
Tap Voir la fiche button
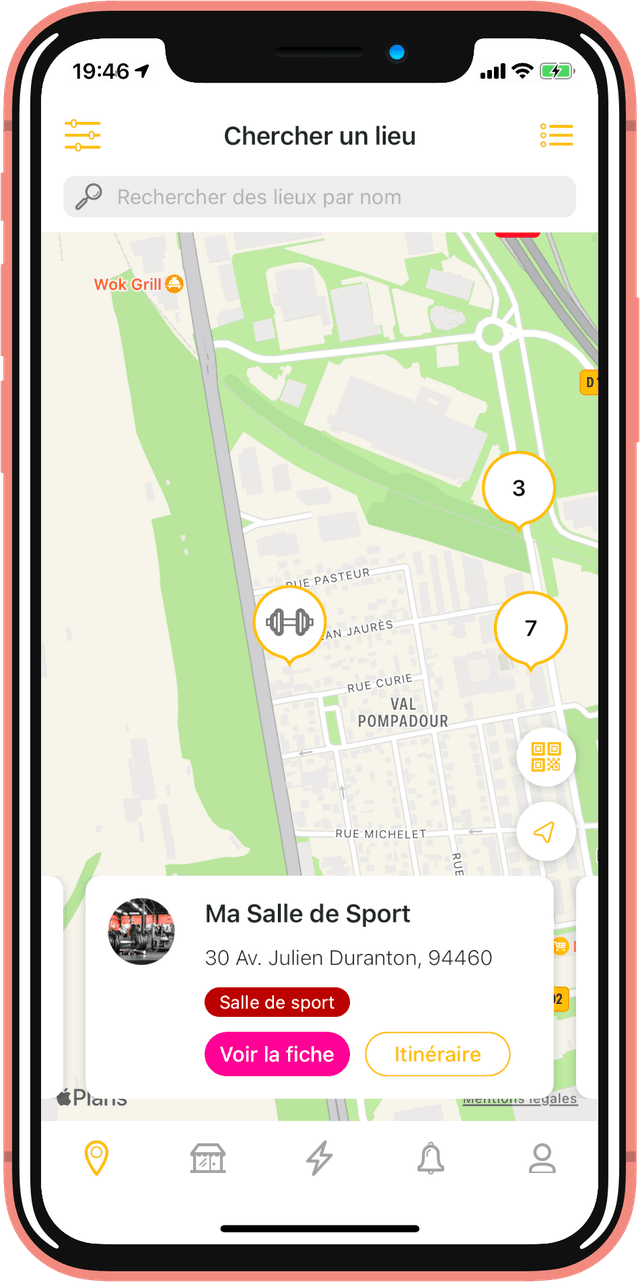pos(277,1054)
